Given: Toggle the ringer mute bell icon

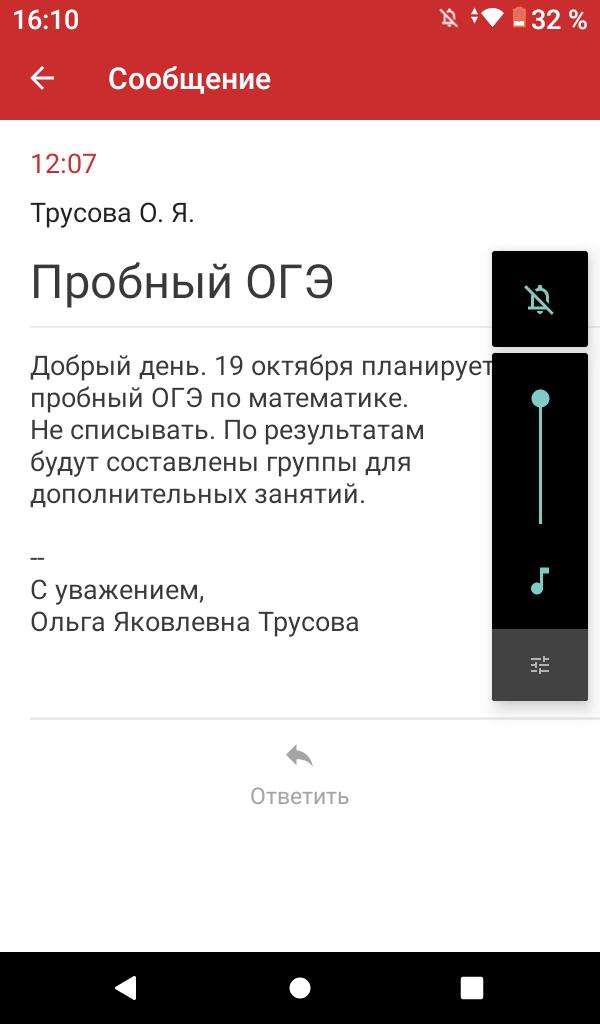Looking at the screenshot, I should pyautogui.click(x=540, y=299).
